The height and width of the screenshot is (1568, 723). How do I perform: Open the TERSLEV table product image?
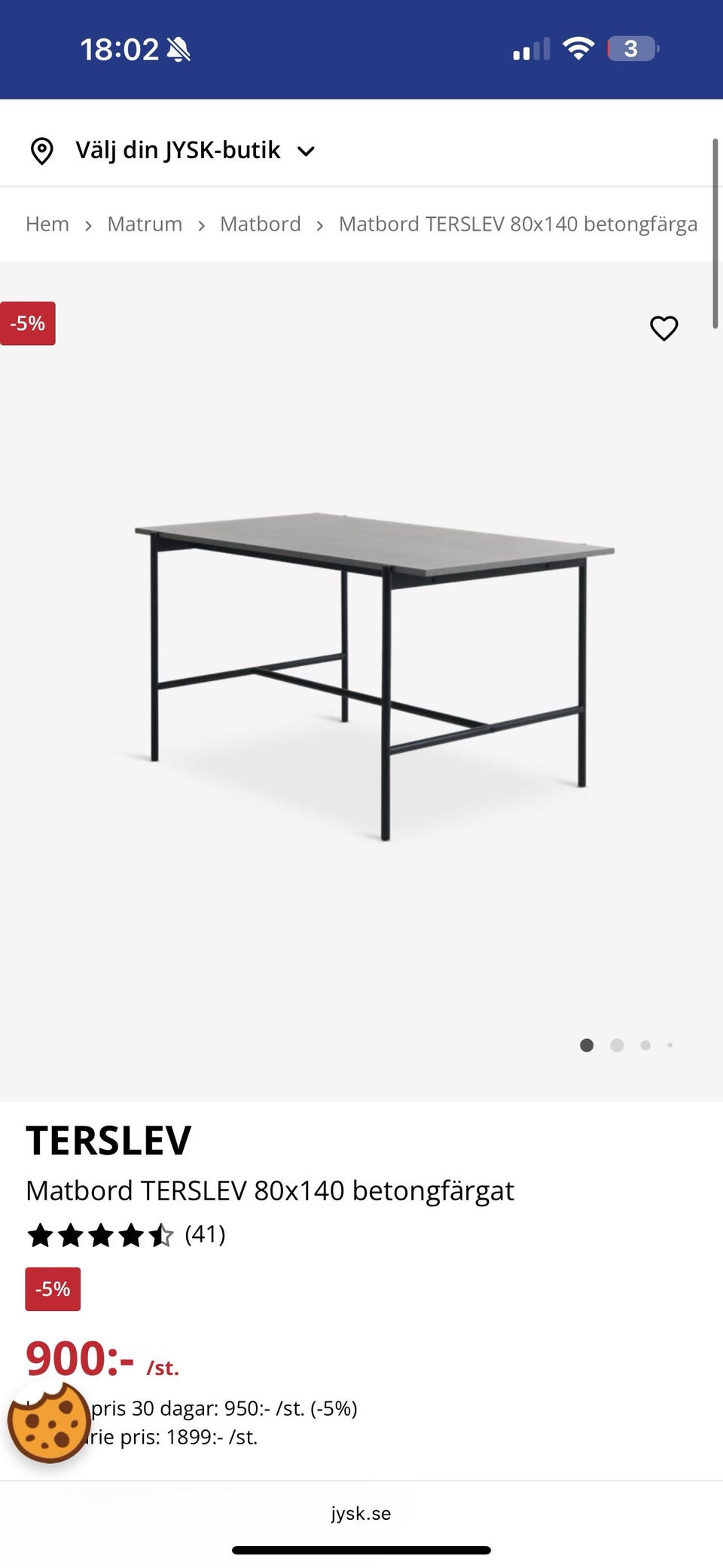tap(374, 676)
